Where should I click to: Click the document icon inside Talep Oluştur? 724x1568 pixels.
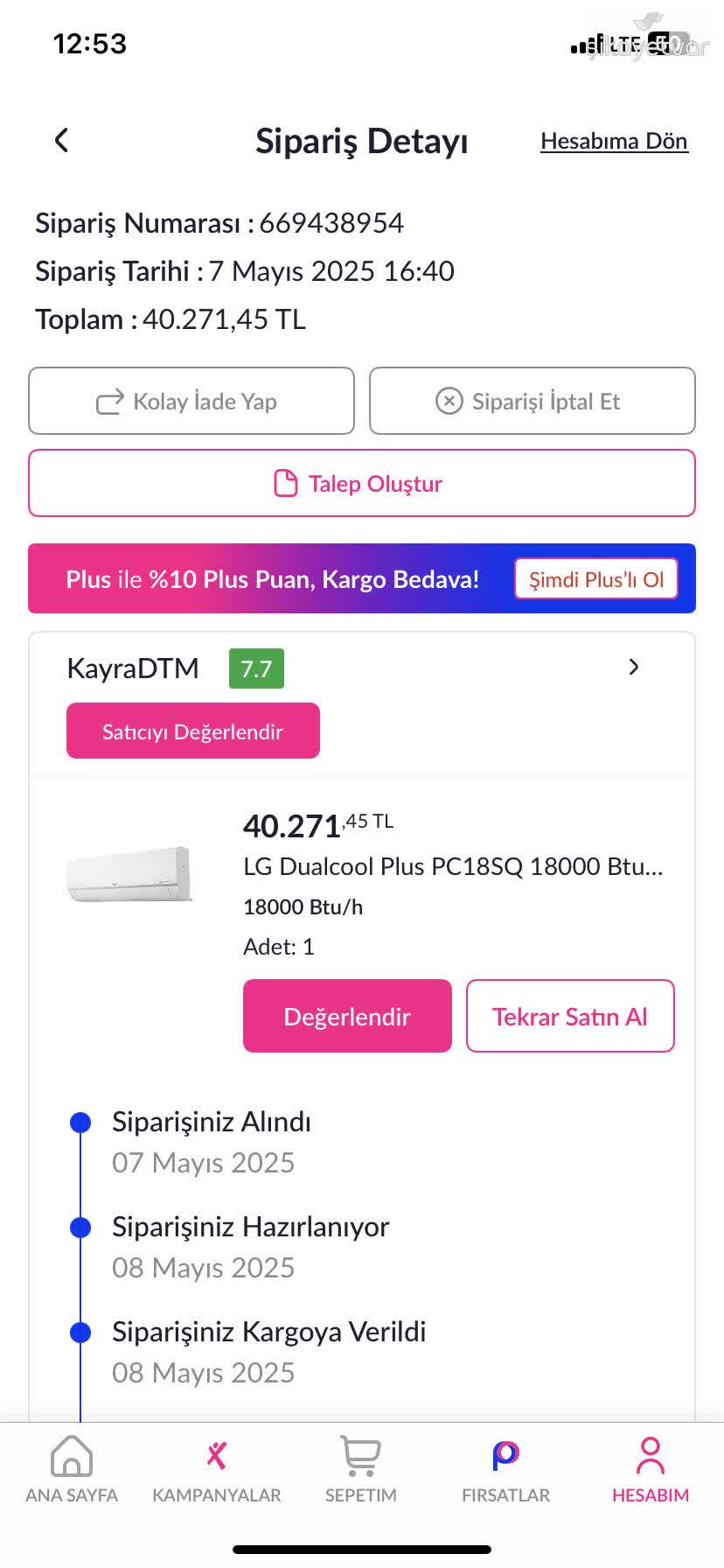click(x=284, y=482)
